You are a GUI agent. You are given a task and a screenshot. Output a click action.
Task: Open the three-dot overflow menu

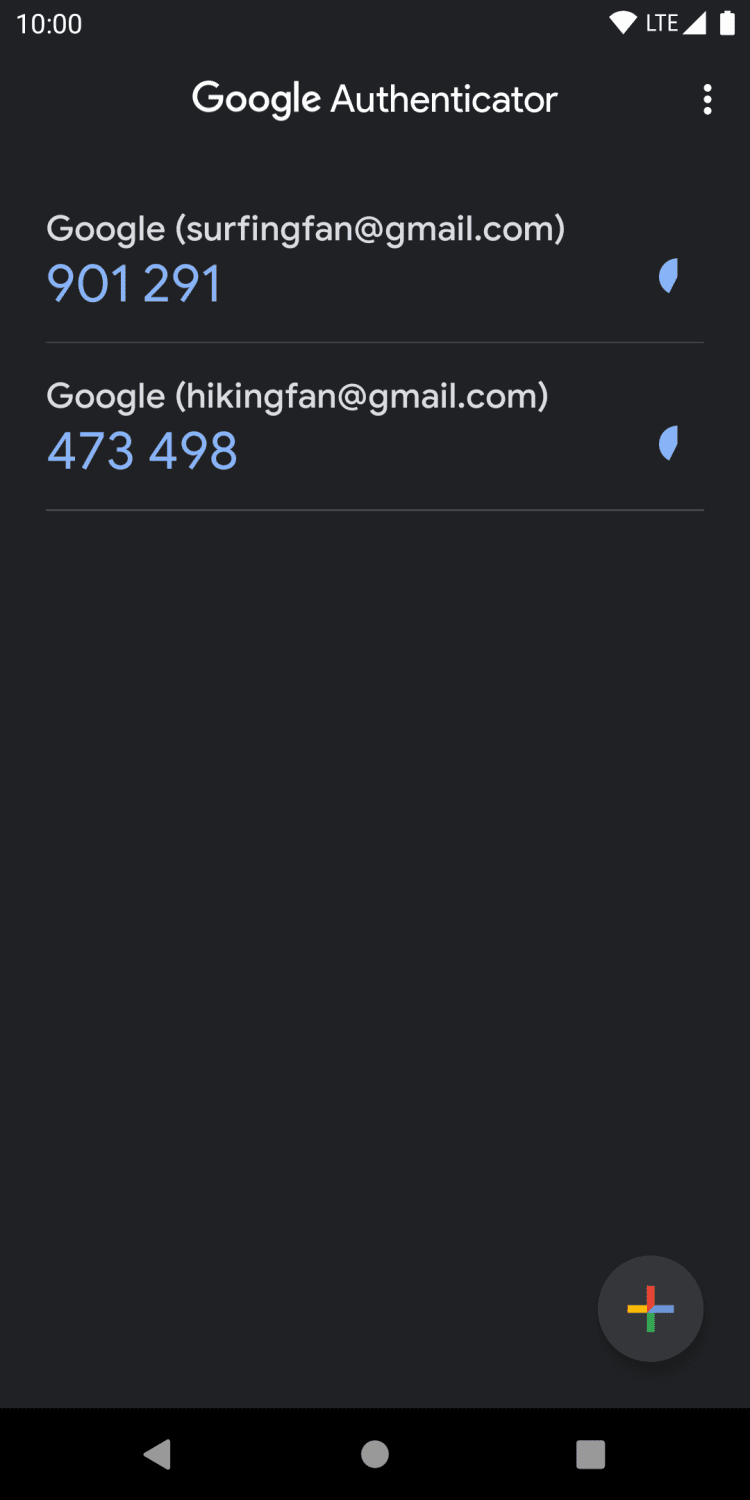point(707,99)
